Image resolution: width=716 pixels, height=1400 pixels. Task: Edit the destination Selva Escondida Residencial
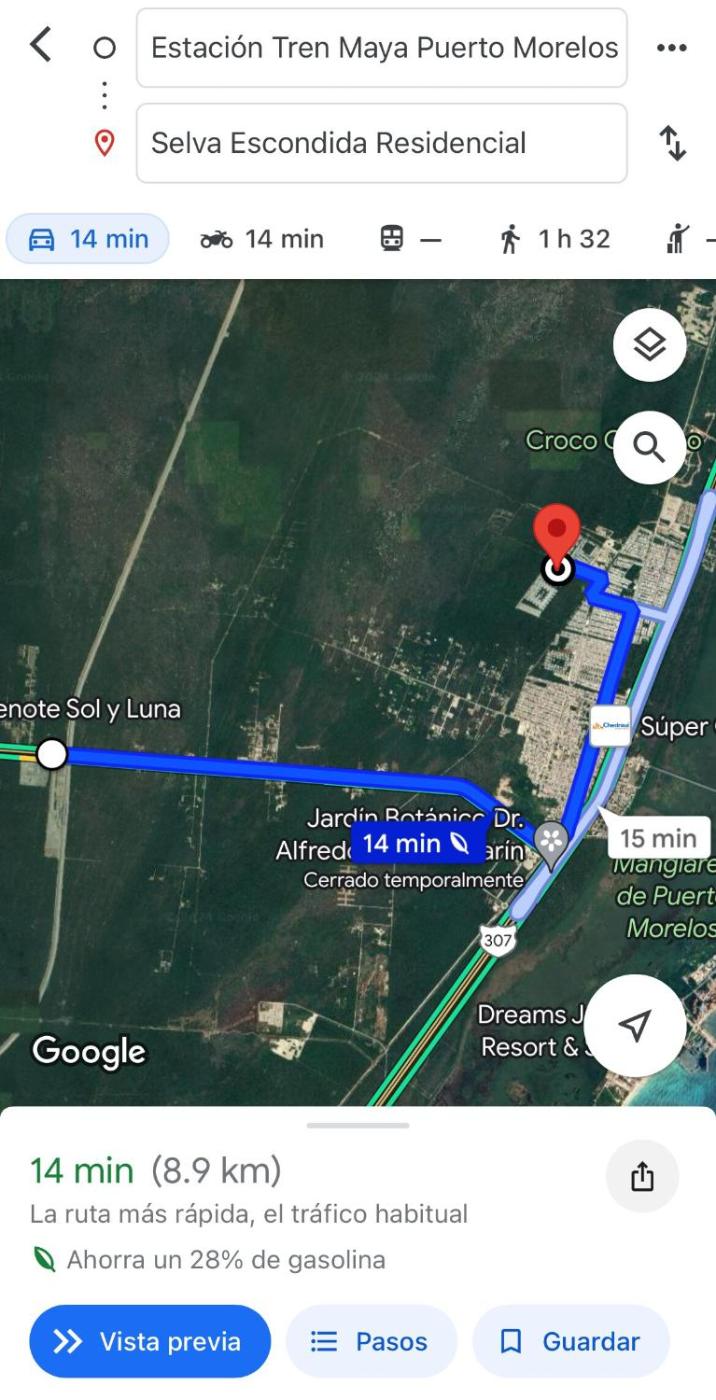click(x=382, y=143)
